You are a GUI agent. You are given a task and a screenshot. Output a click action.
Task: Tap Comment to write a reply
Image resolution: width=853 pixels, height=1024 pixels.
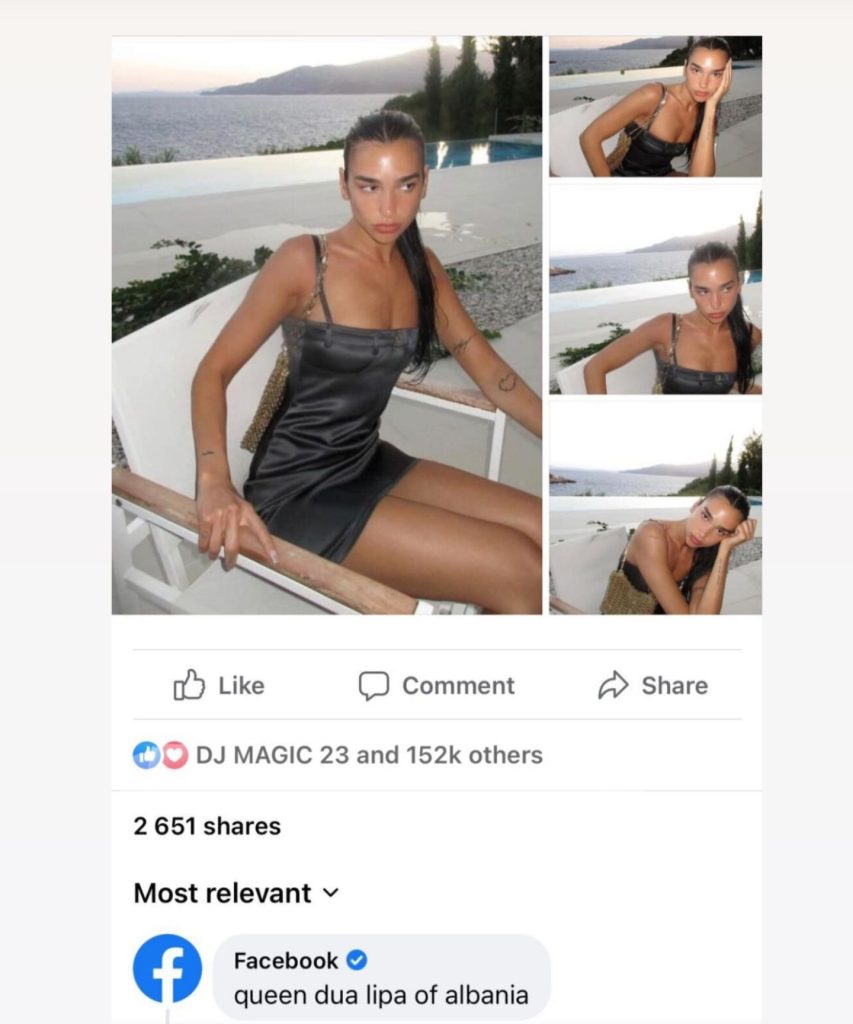tap(436, 685)
